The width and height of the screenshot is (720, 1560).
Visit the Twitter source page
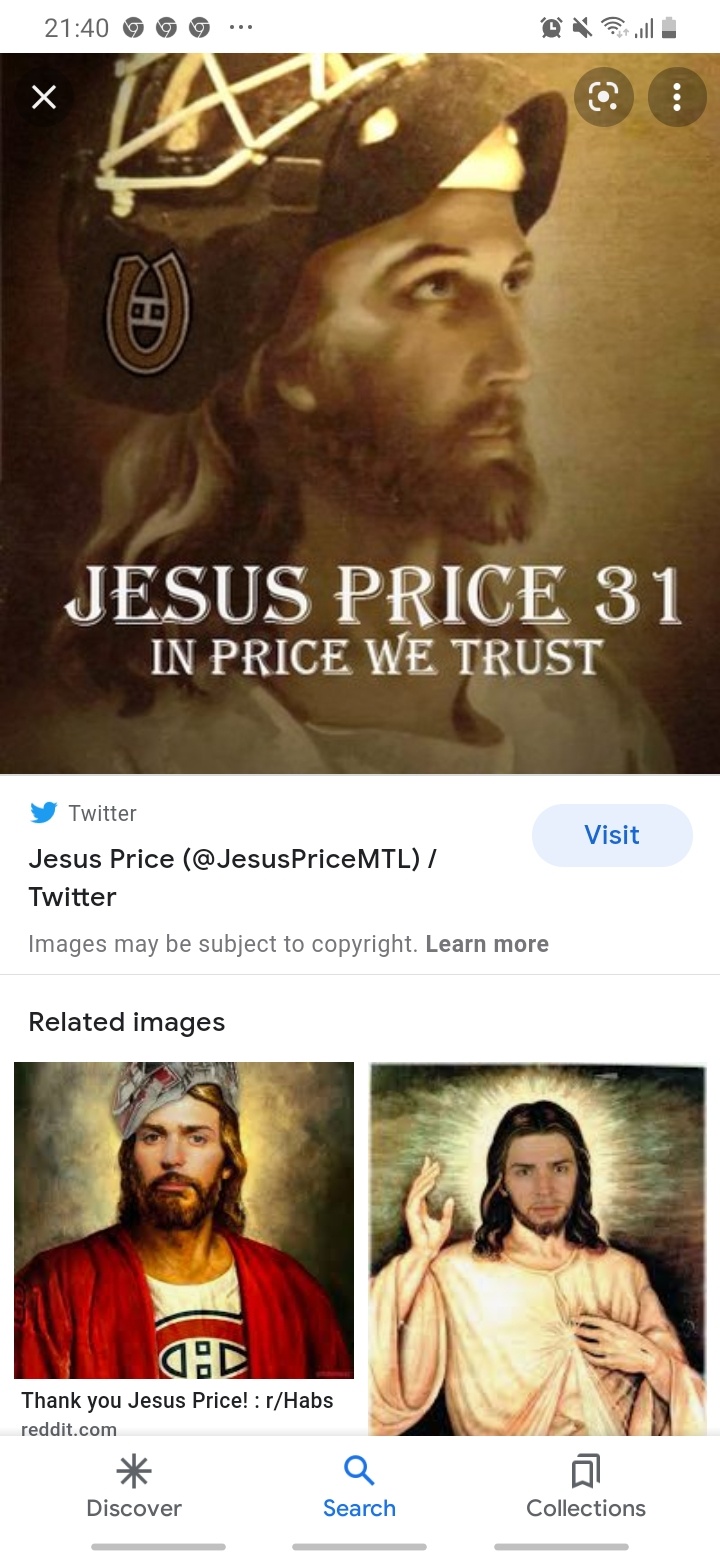pyautogui.click(x=612, y=835)
